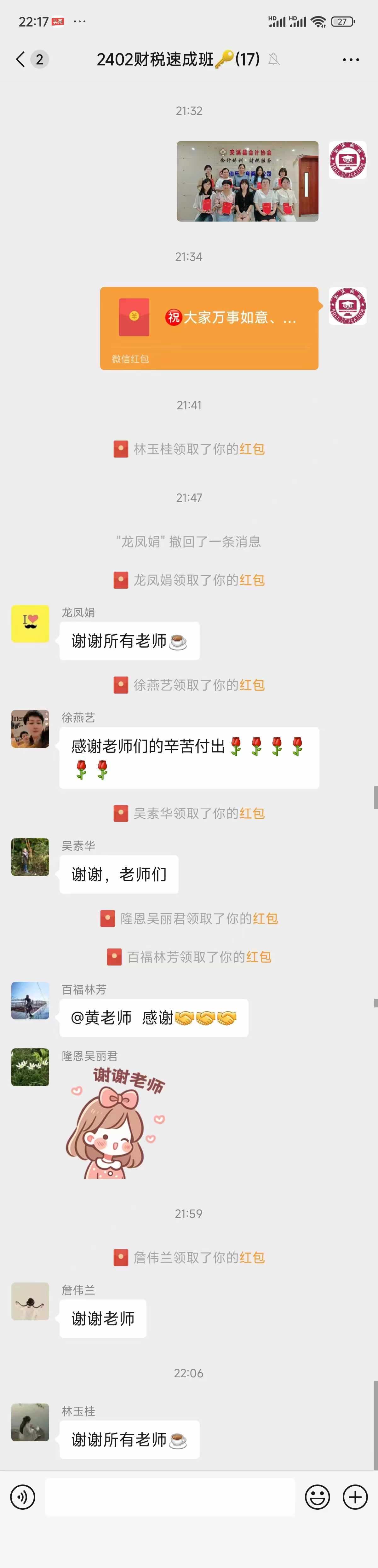The width and height of the screenshot is (378, 1568).
Task: Tap 红包 link in 林玉桂 claim notice
Action: click(x=252, y=449)
